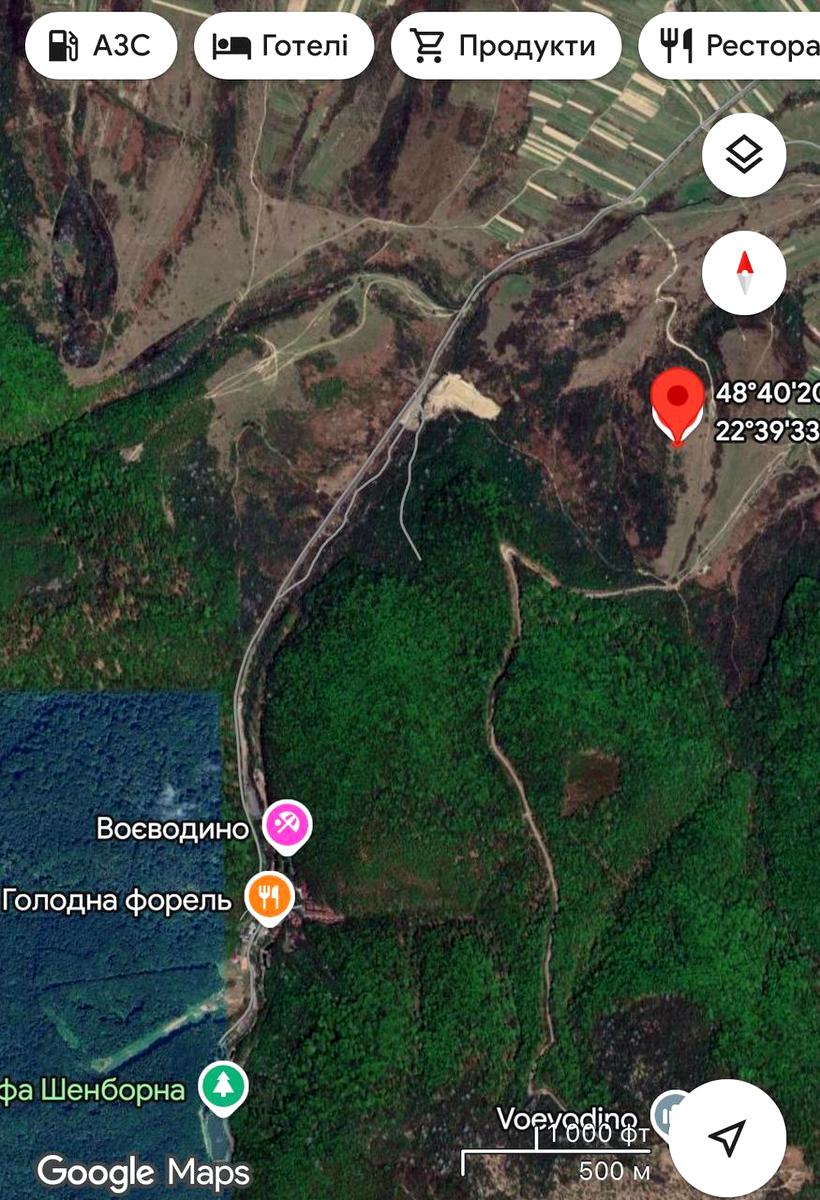Open the map layers selector
The width and height of the screenshot is (820, 1200).
pos(744,155)
